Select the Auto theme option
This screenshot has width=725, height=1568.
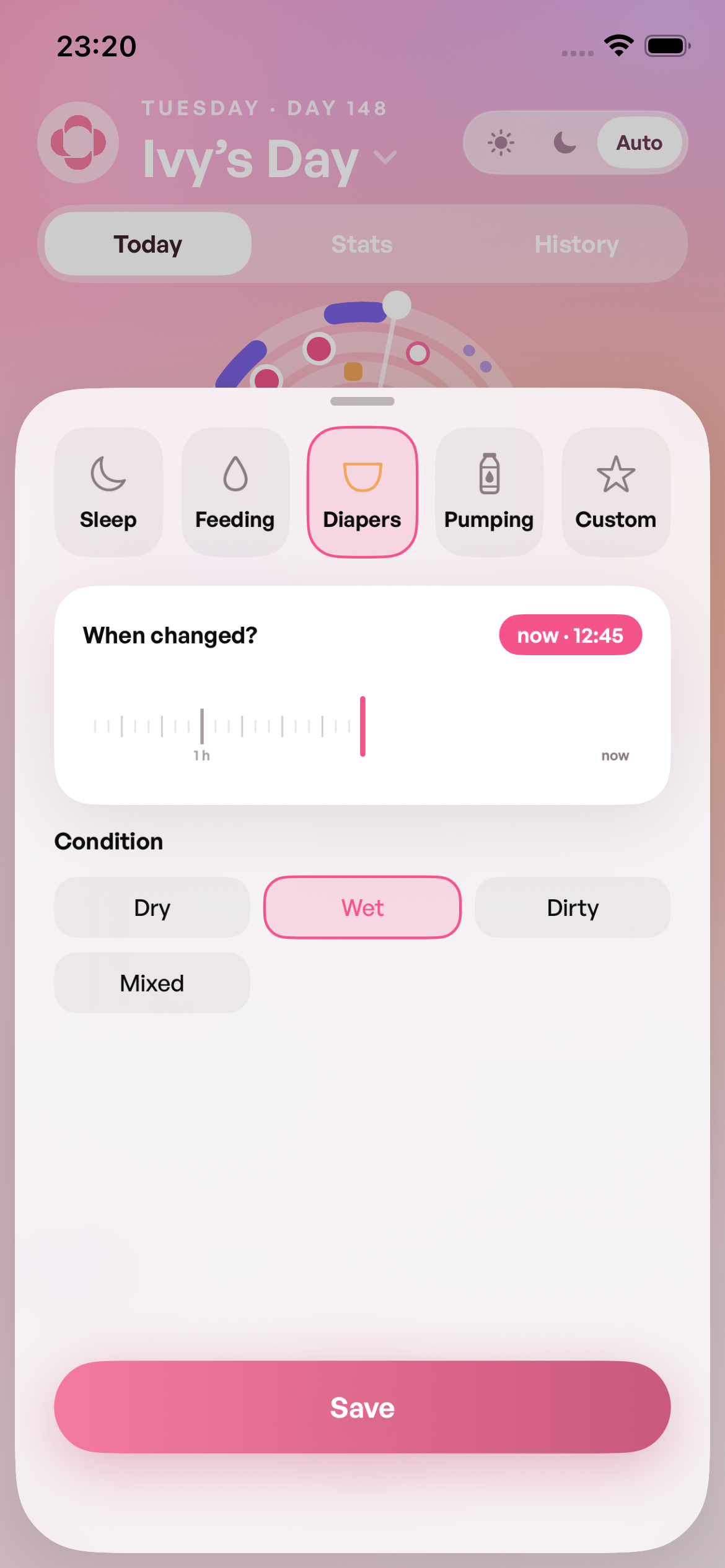639,143
